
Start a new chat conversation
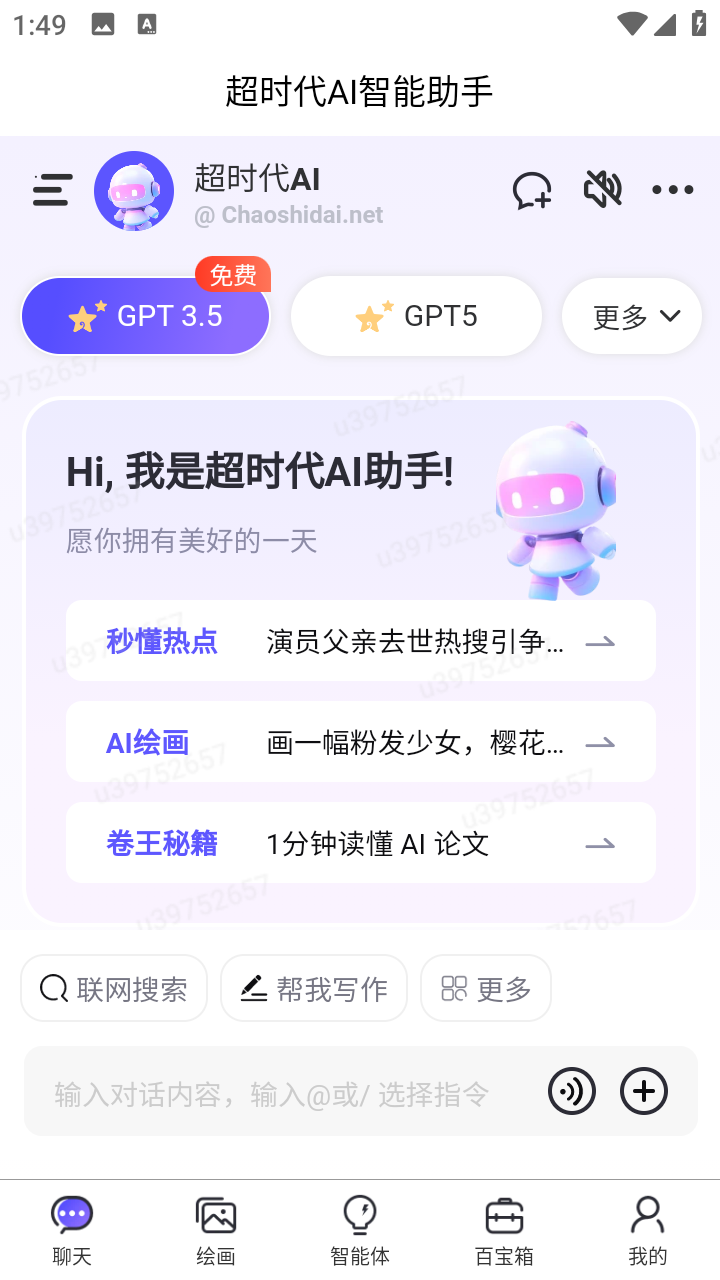click(532, 189)
